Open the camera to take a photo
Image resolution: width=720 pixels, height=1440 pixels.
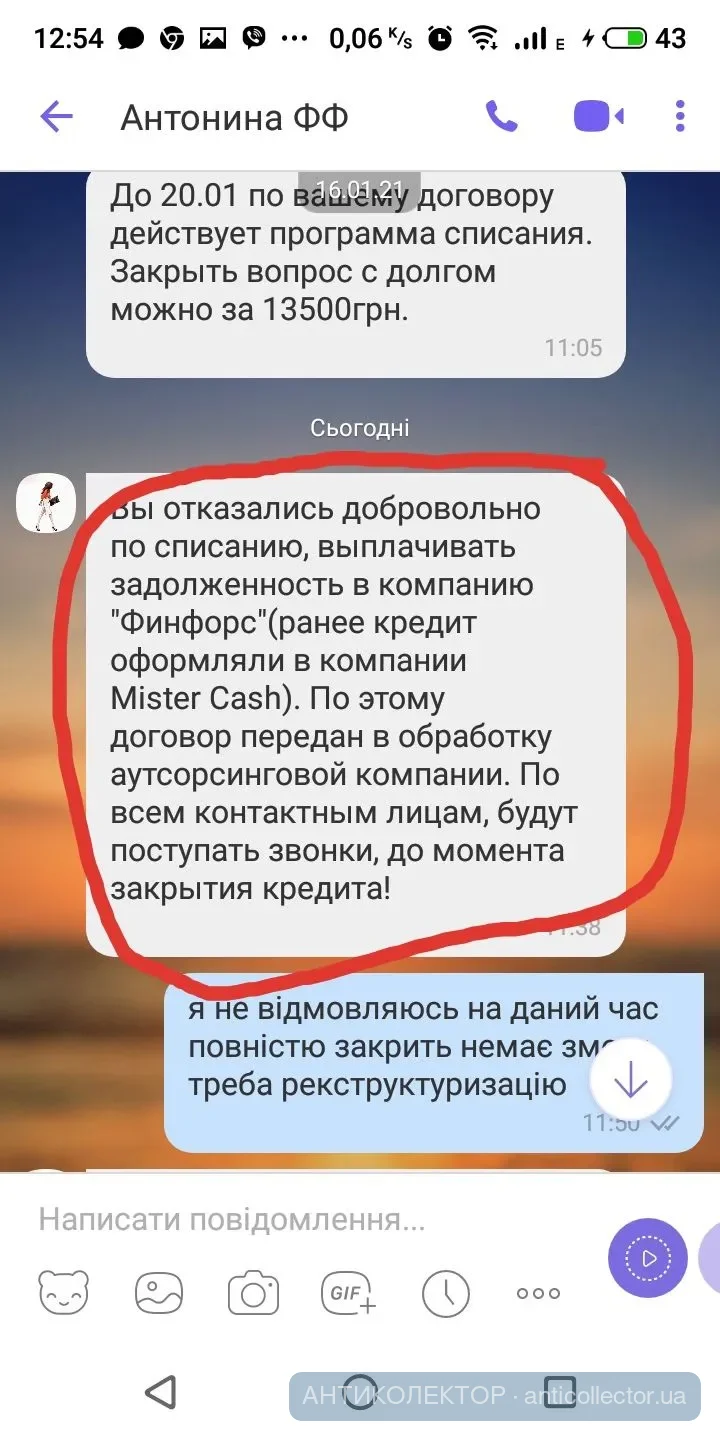click(x=253, y=1293)
